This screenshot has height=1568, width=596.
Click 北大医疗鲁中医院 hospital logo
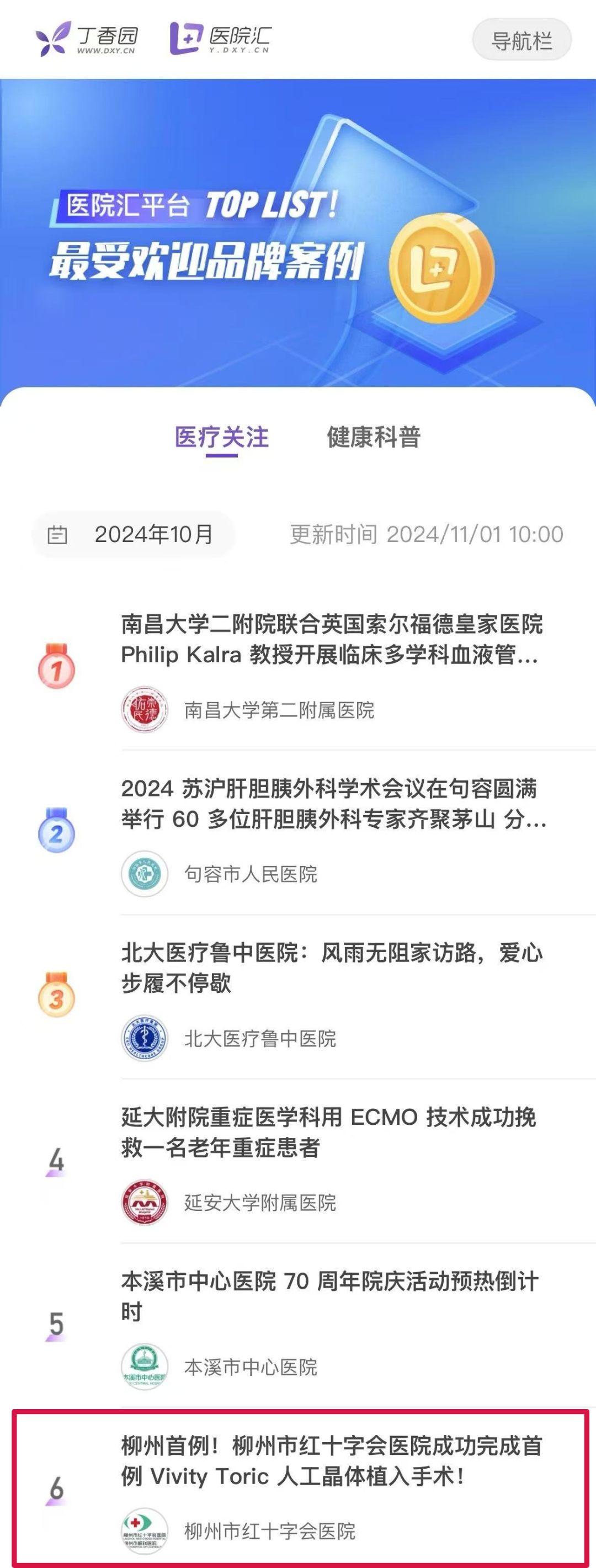point(145,1036)
